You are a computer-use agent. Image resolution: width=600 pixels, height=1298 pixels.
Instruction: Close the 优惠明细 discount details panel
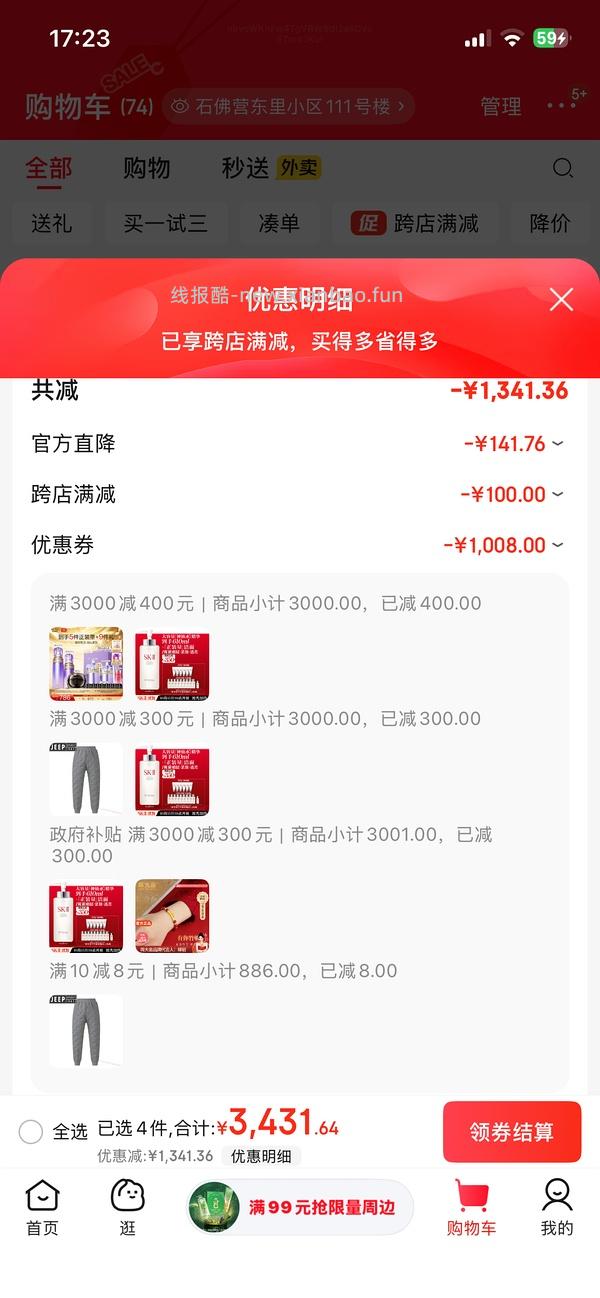coord(561,299)
